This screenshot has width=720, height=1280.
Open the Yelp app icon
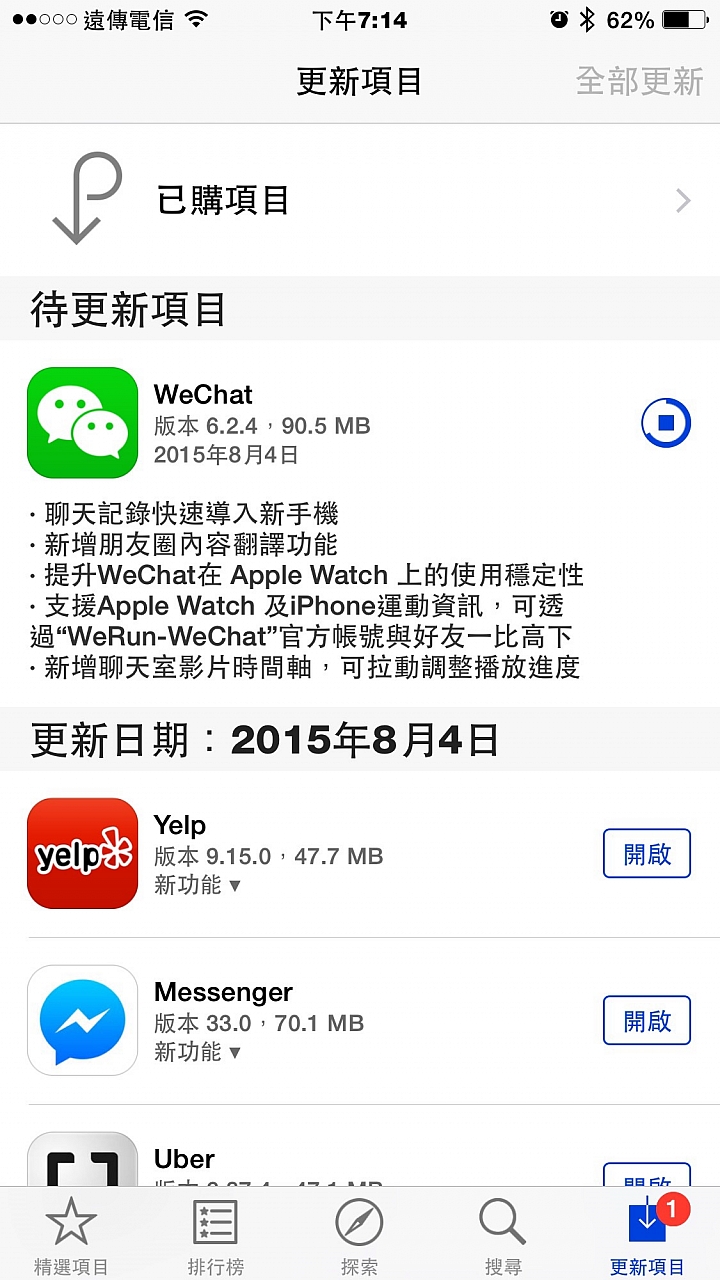(x=83, y=853)
